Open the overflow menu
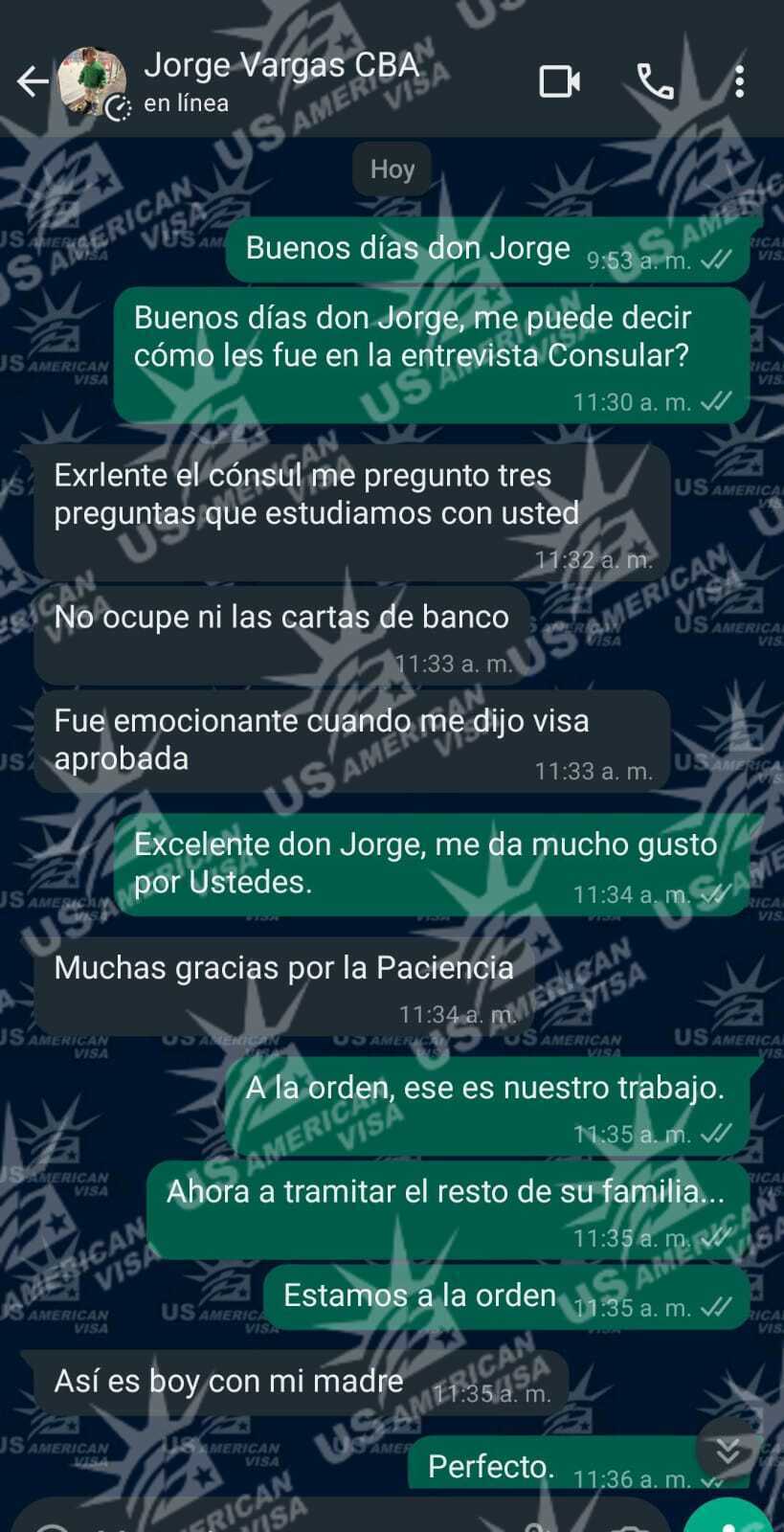This screenshot has width=784, height=1532. point(739,82)
